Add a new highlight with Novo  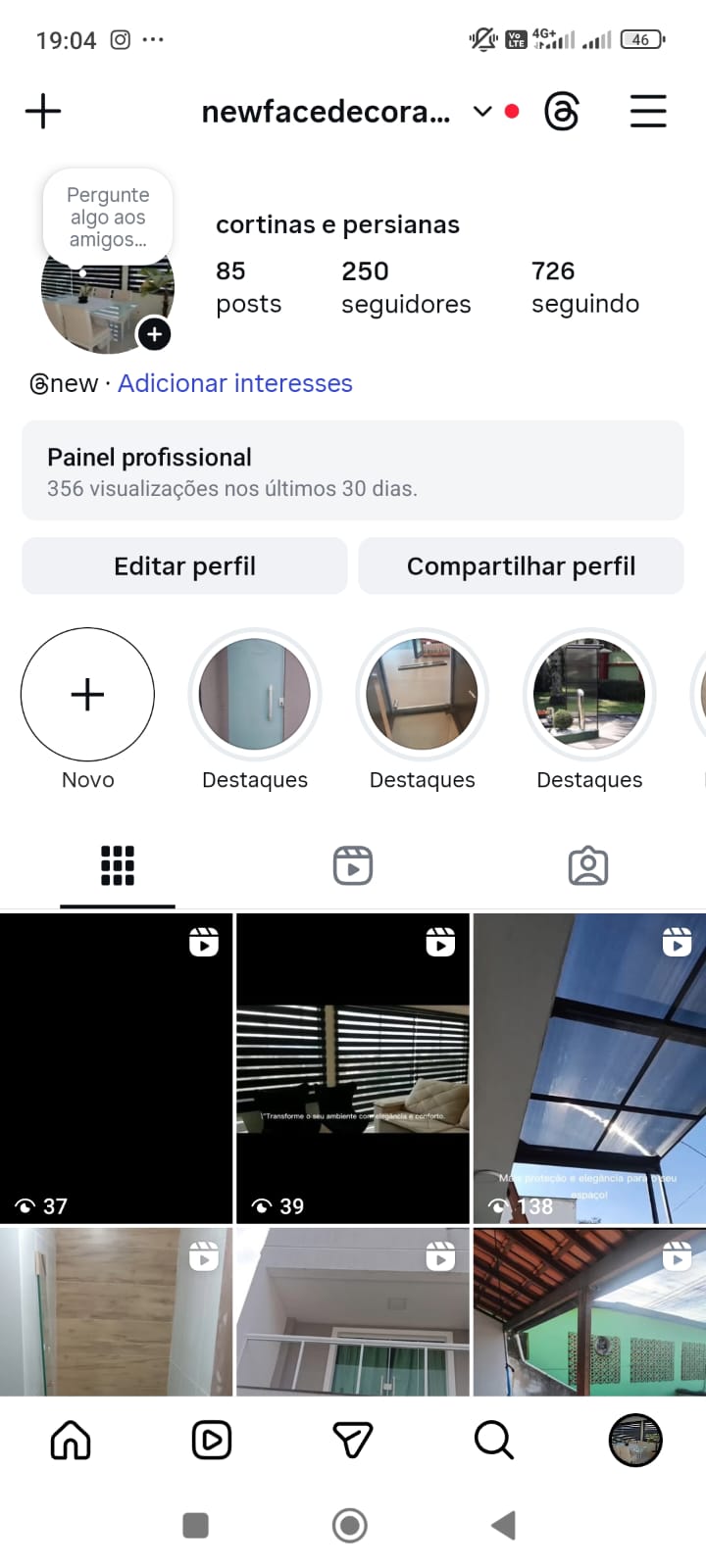(87, 695)
